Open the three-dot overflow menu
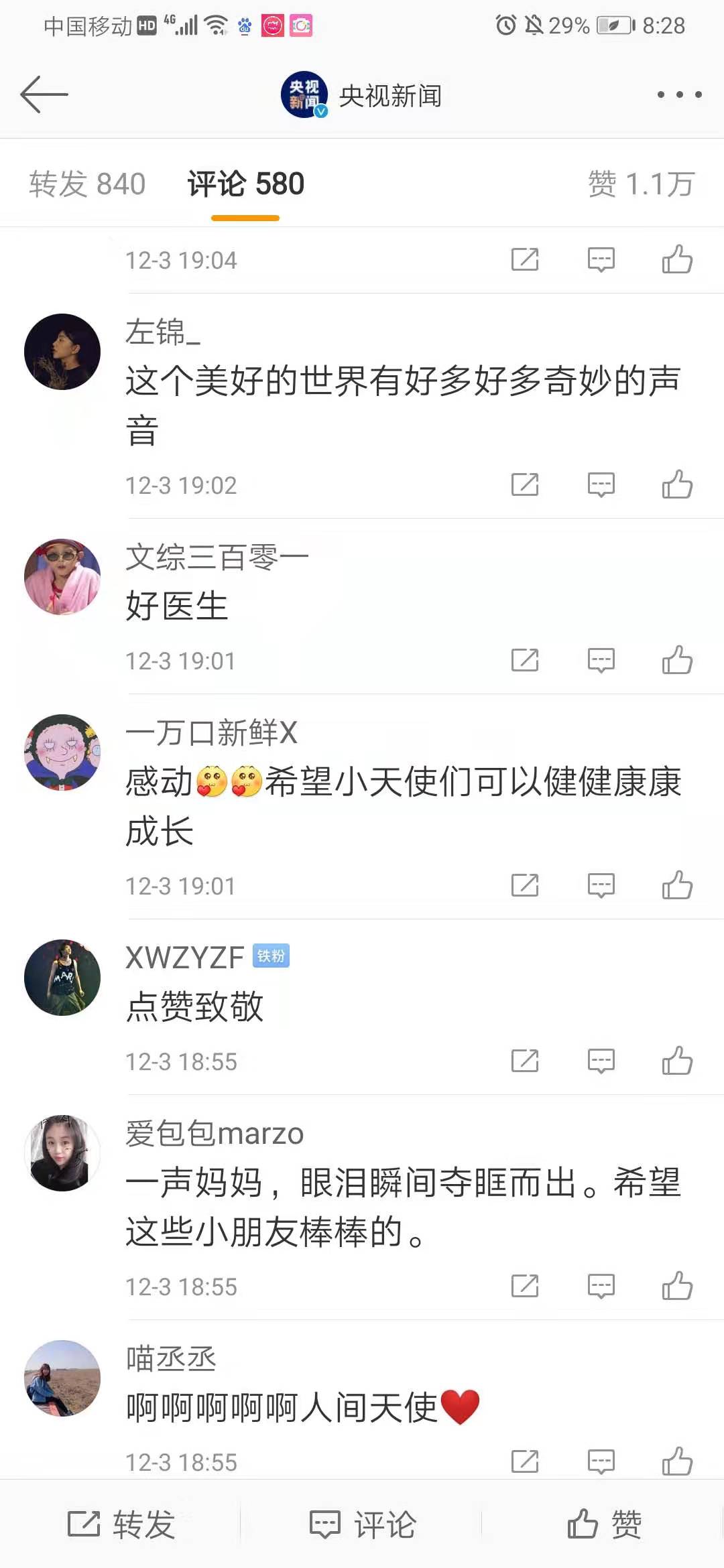Screen dimensions: 724x1568 pos(679,94)
